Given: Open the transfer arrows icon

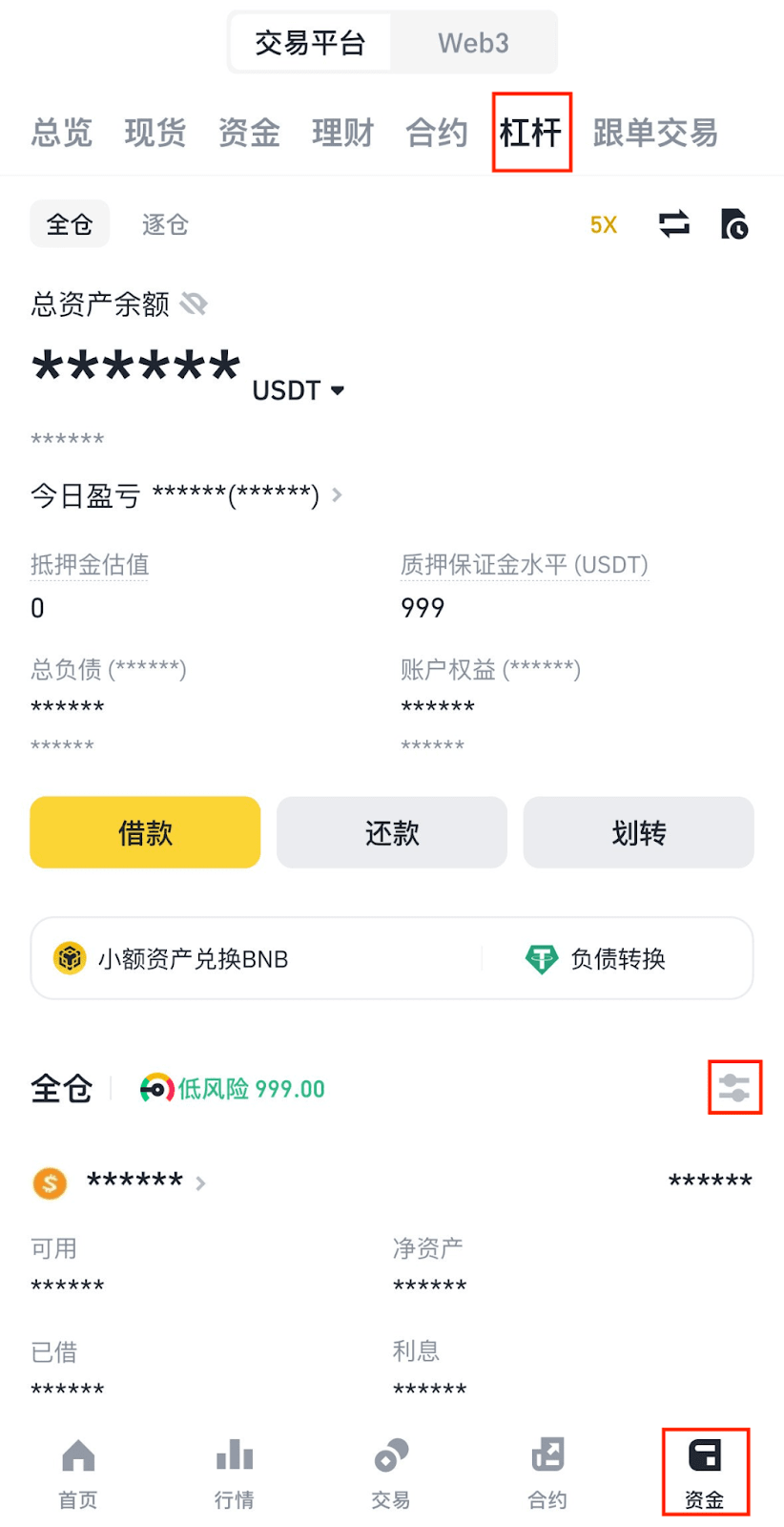Looking at the screenshot, I should click(x=674, y=224).
